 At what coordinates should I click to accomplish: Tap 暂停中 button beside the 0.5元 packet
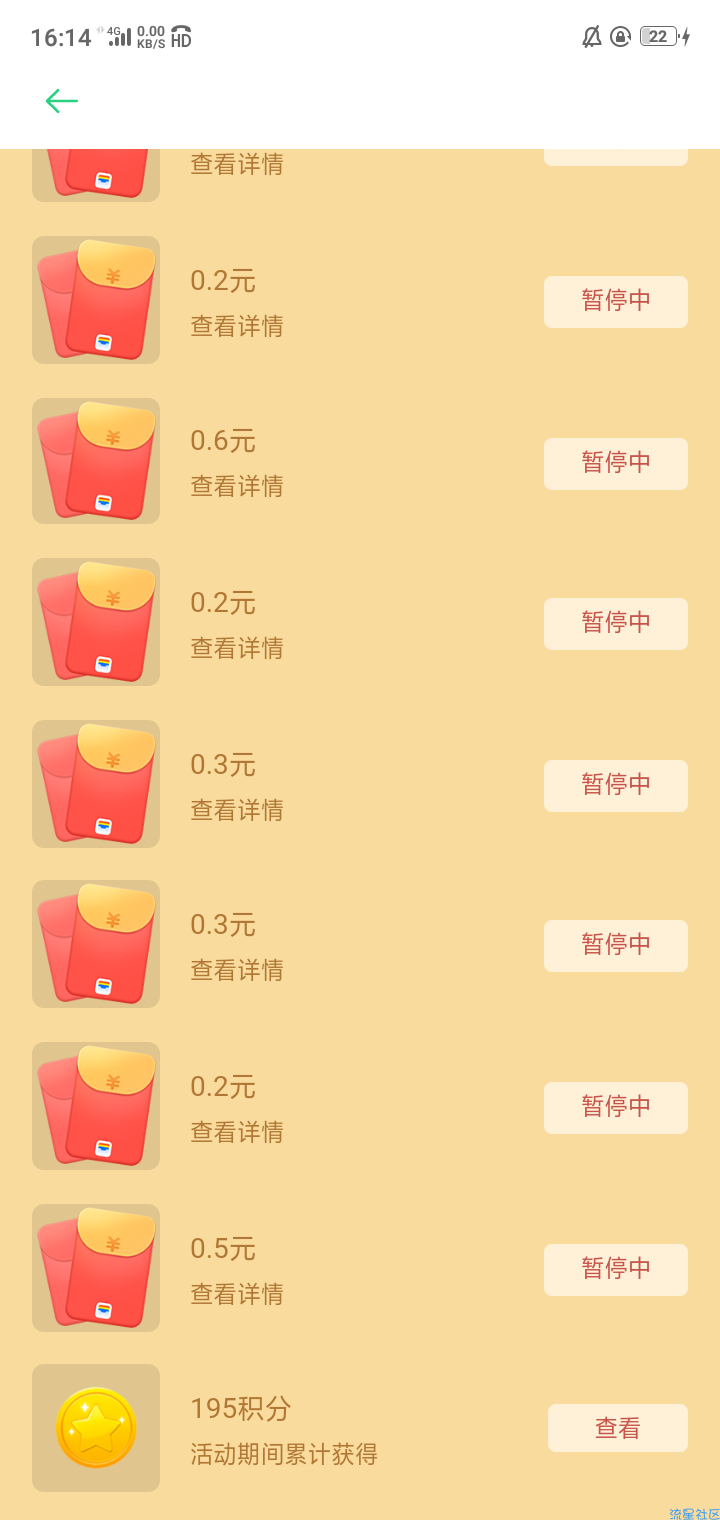coord(615,1269)
